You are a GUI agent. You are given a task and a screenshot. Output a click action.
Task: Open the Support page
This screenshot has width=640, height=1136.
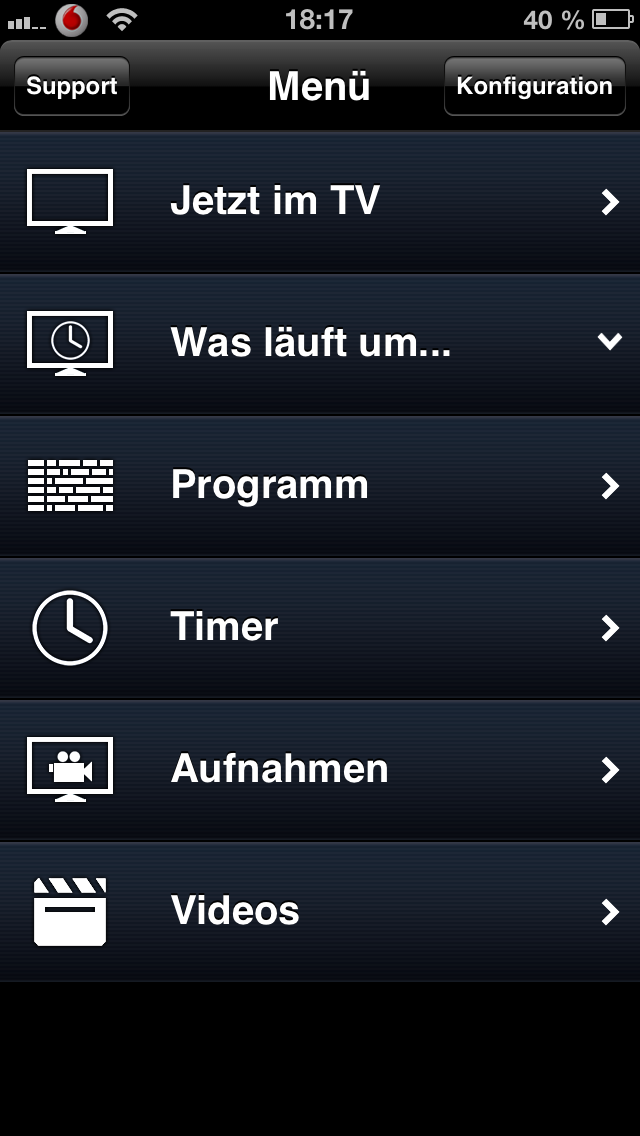coord(71,86)
